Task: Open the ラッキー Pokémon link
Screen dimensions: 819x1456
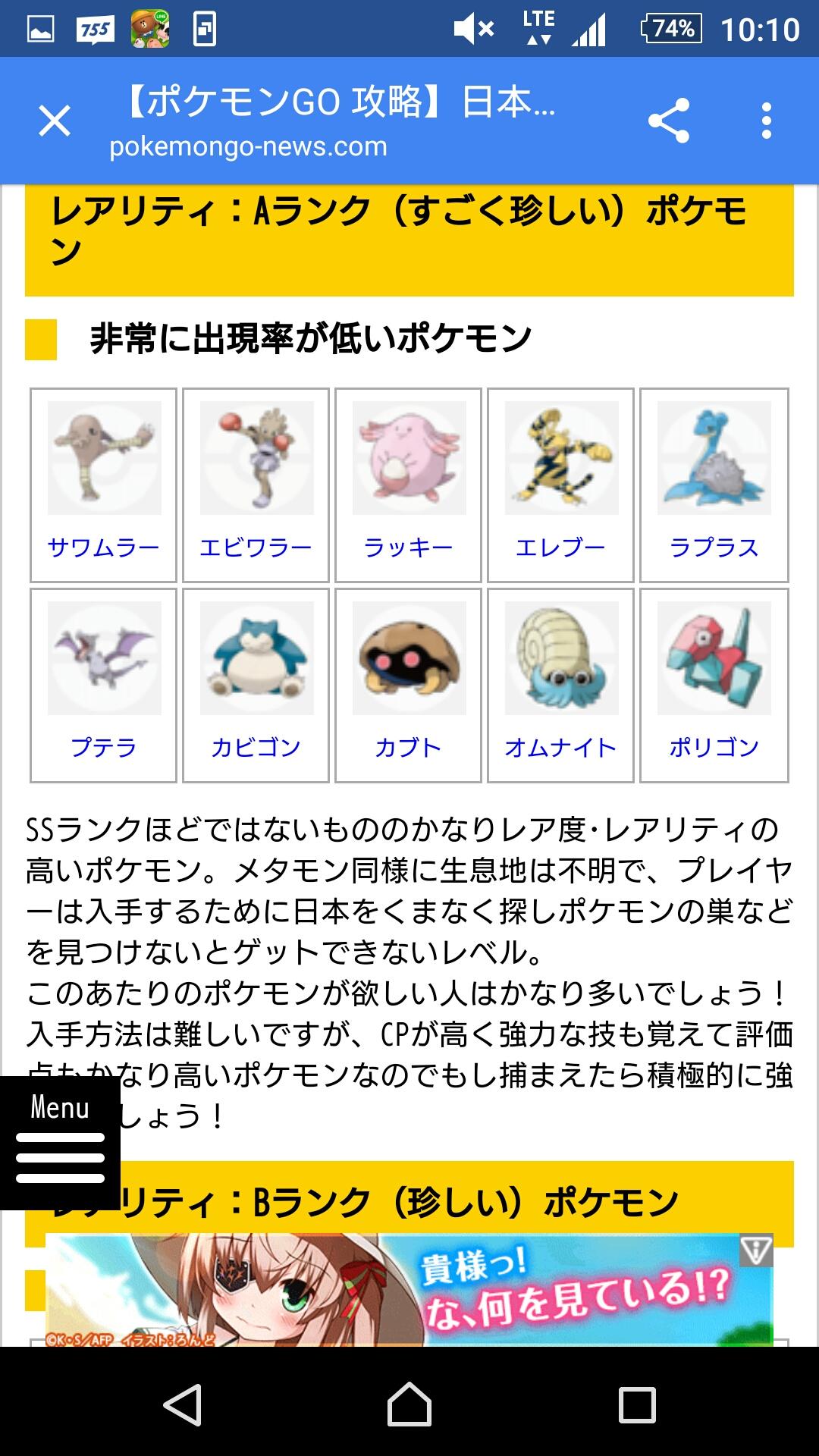Action: pos(408,547)
